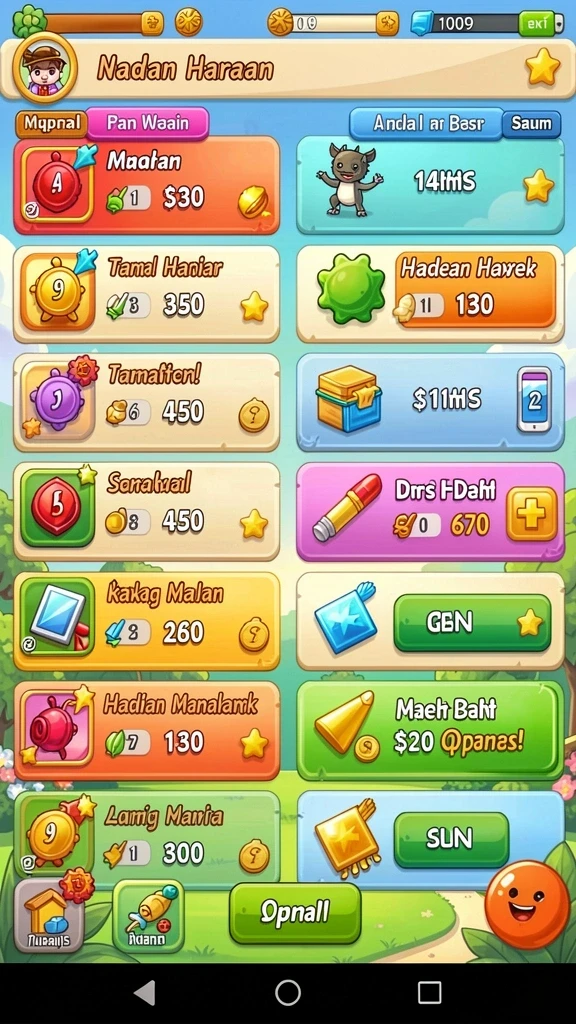Tap the green GBN button
The width and height of the screenshot is (576, 1024).
click(x=472, y=622)
